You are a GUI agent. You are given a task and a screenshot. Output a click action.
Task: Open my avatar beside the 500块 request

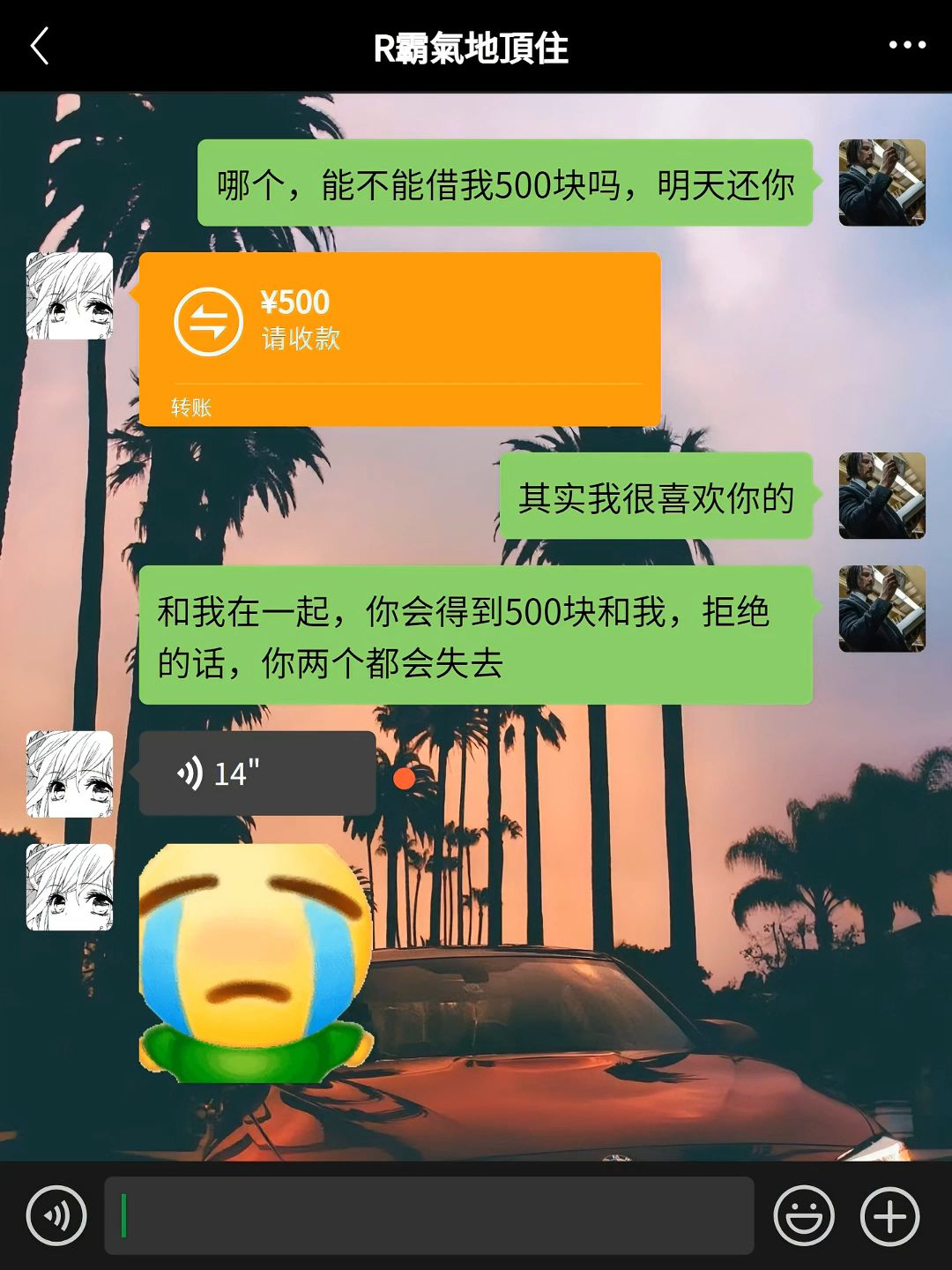point(881,183)
